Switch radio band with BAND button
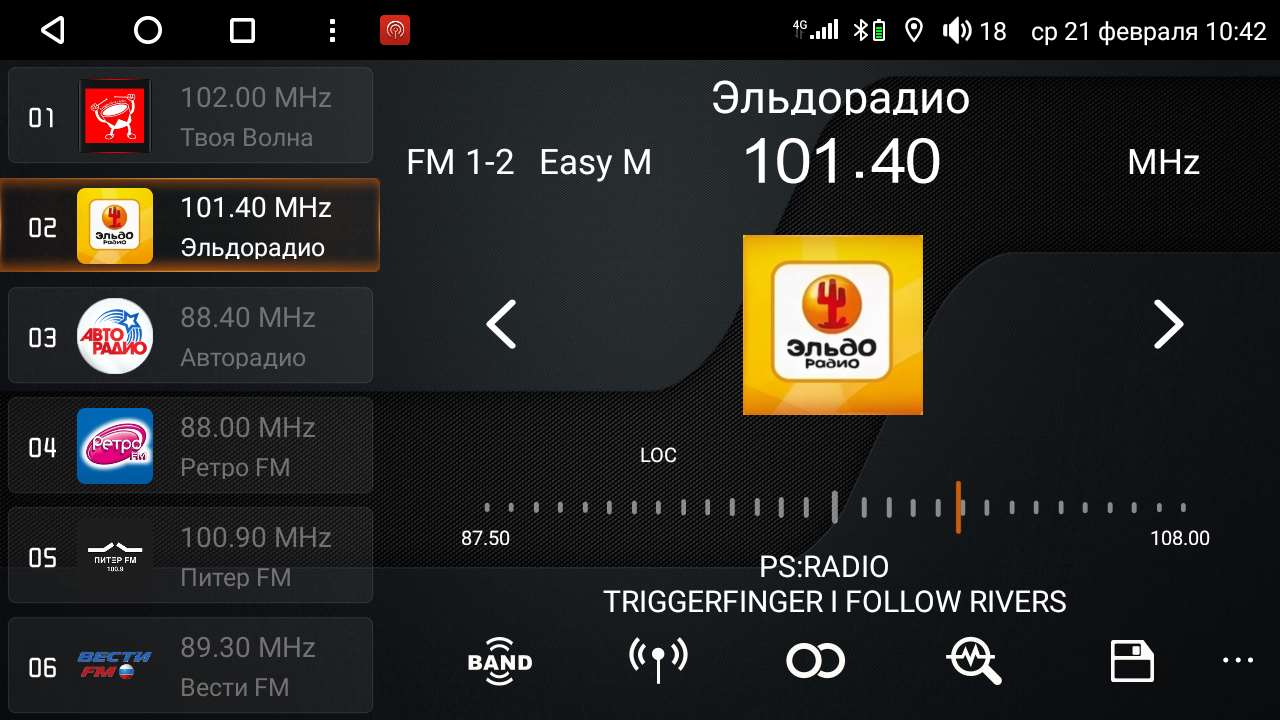The width and height of the screenshot is (1280, 720). [x=500, y=661]
